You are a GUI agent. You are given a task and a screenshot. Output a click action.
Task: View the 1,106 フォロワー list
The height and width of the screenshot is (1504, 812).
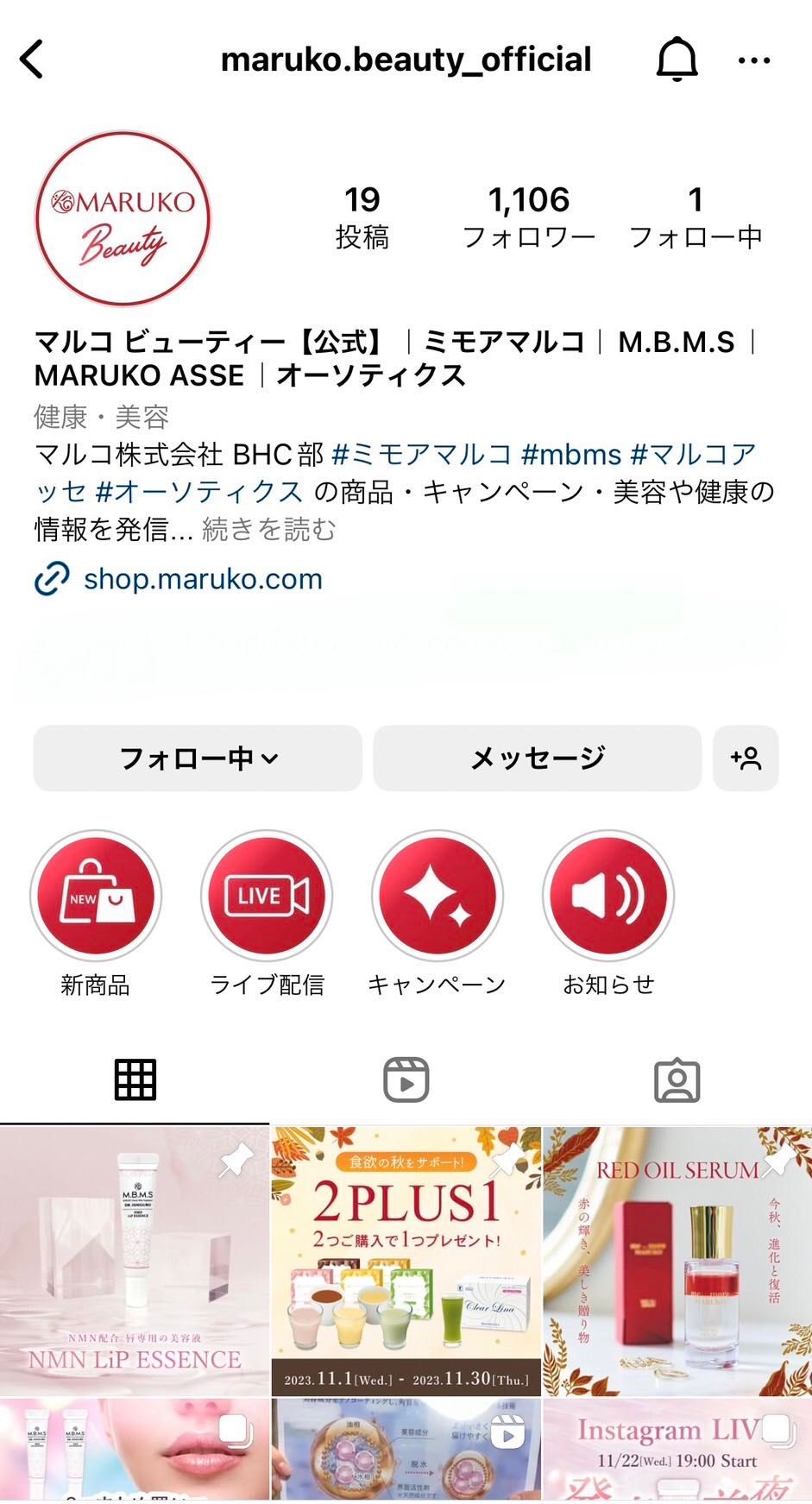528,217
